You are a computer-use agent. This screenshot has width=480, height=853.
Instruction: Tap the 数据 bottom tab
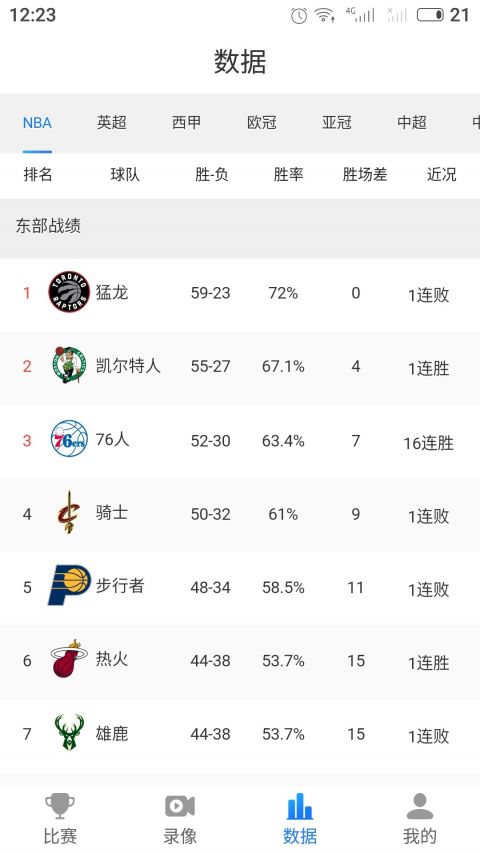point(300,818)
